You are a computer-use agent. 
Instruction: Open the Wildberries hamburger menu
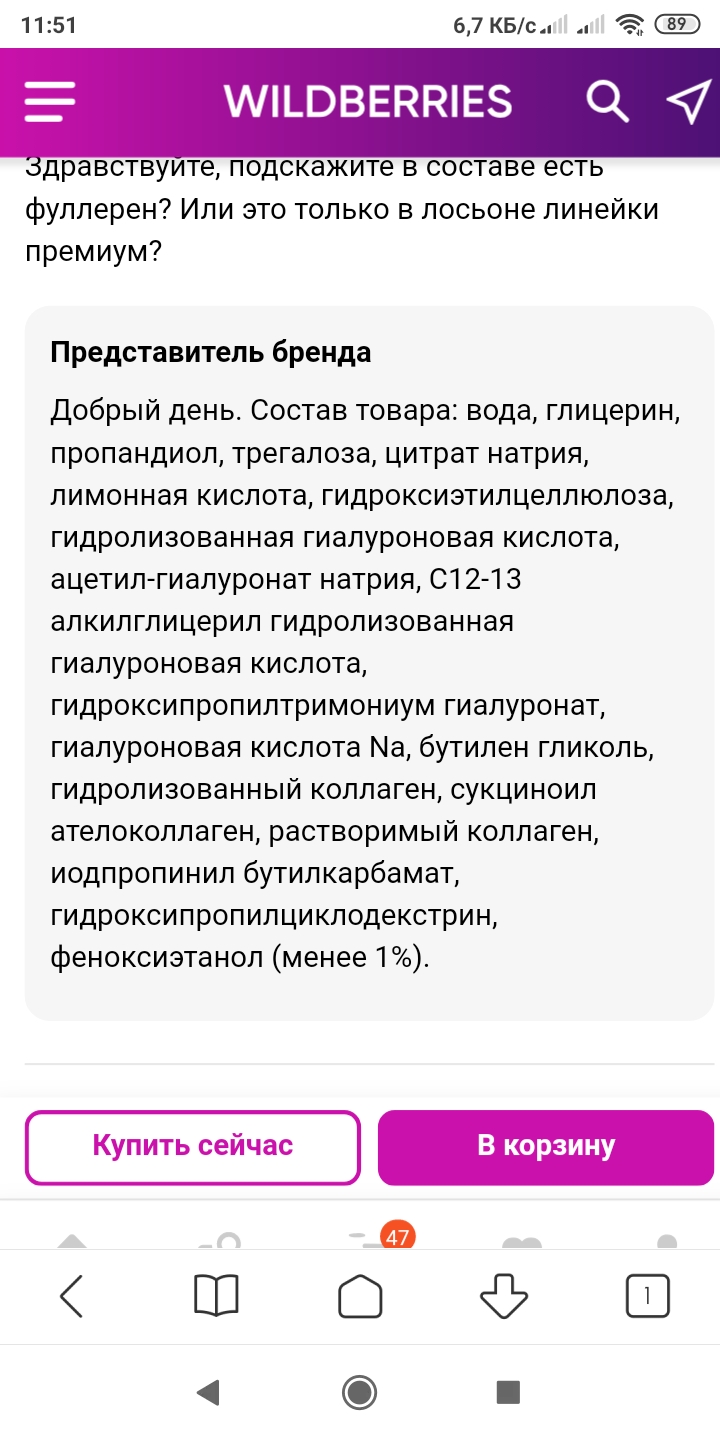point(50,102)
